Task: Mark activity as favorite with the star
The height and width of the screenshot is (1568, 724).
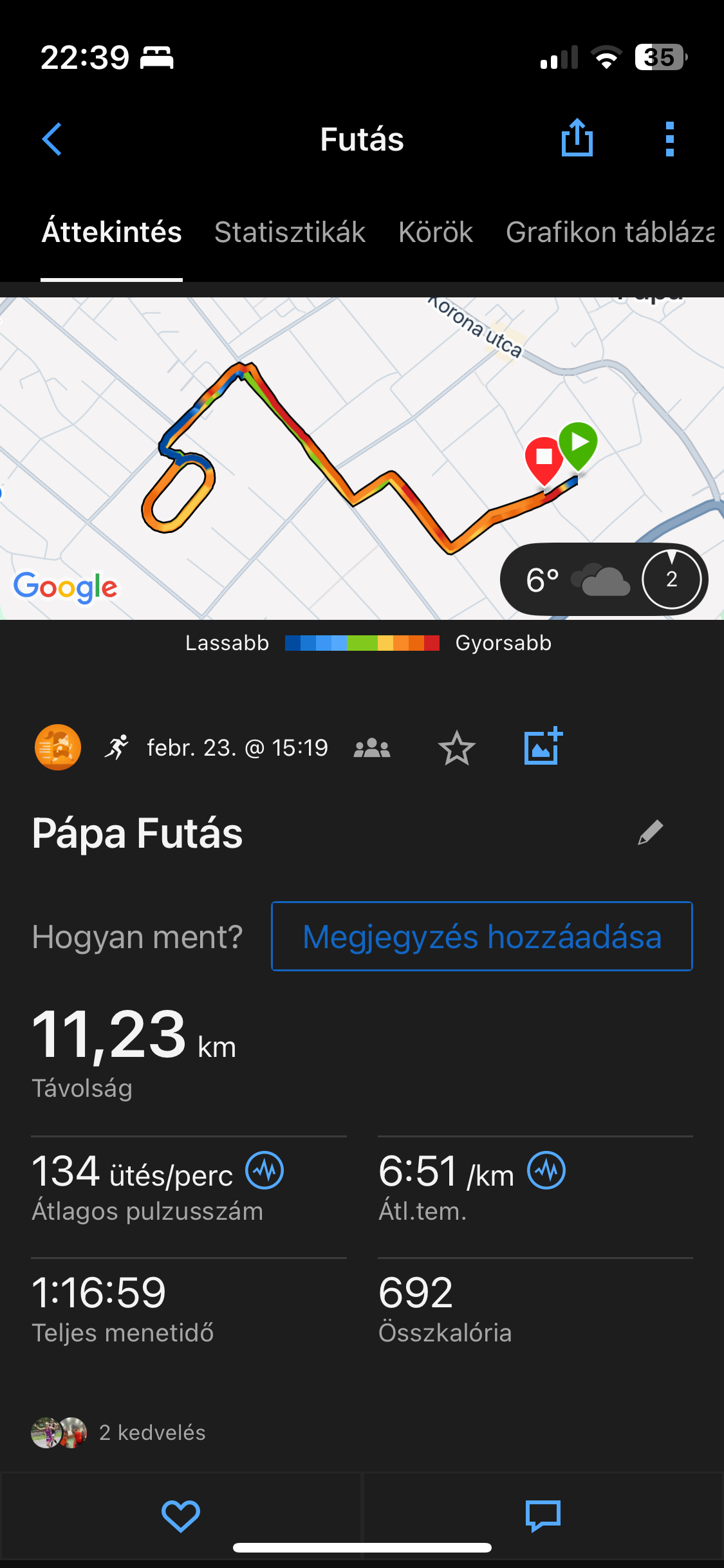Action: pyautogui.click(x=456, y=749)
